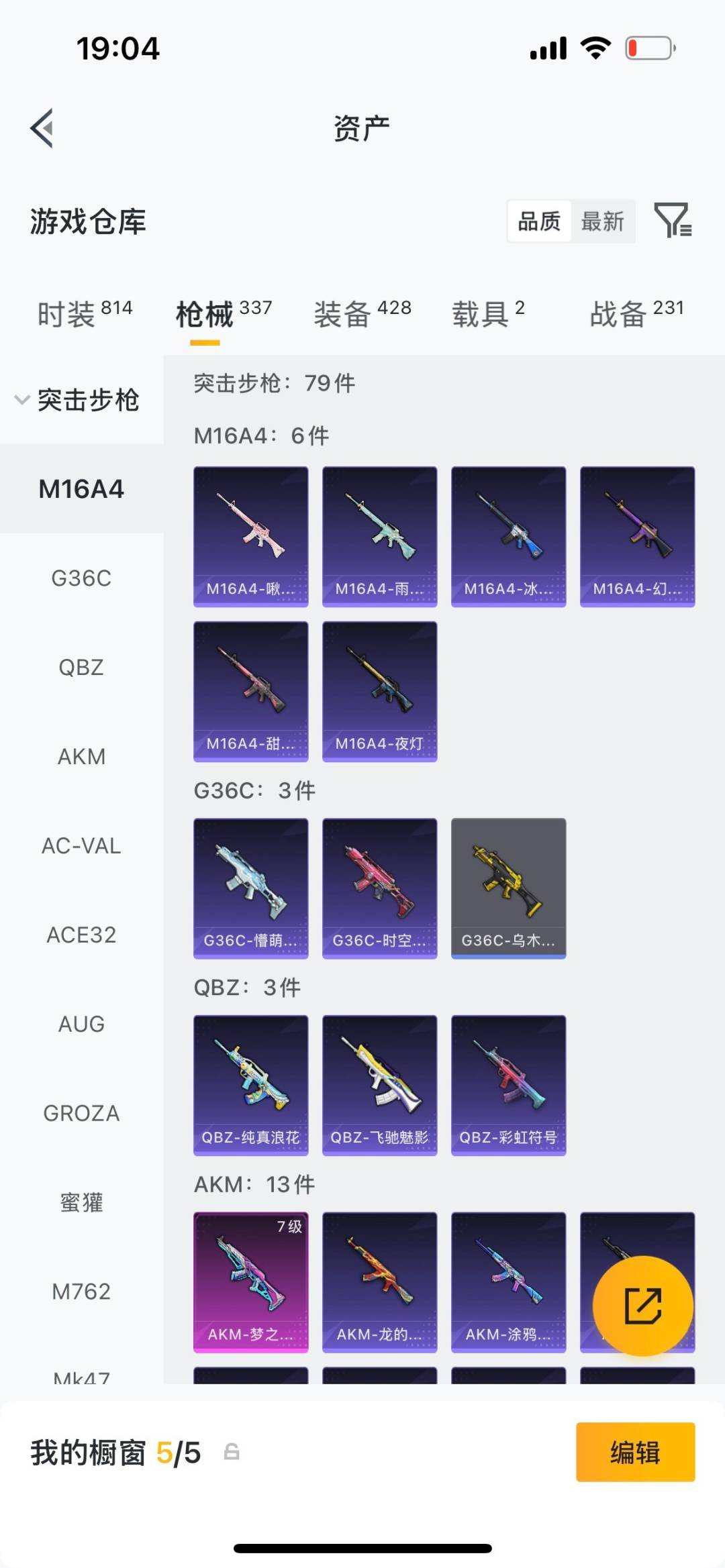
Task: View the QBZ-彩虹符号 skin
Action: [508, 1085]
